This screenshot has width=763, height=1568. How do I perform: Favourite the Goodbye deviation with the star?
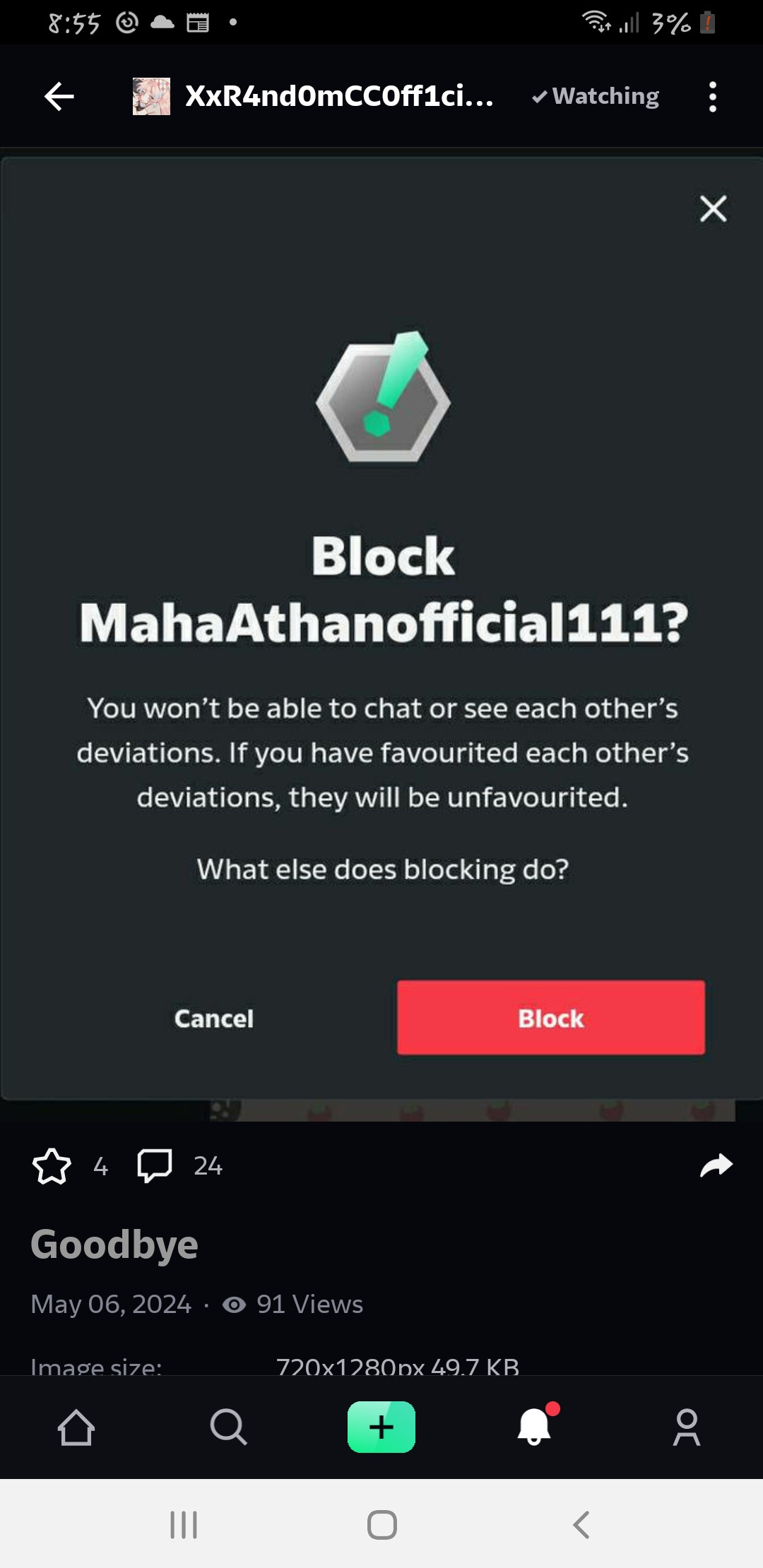tap(52, 1166)
